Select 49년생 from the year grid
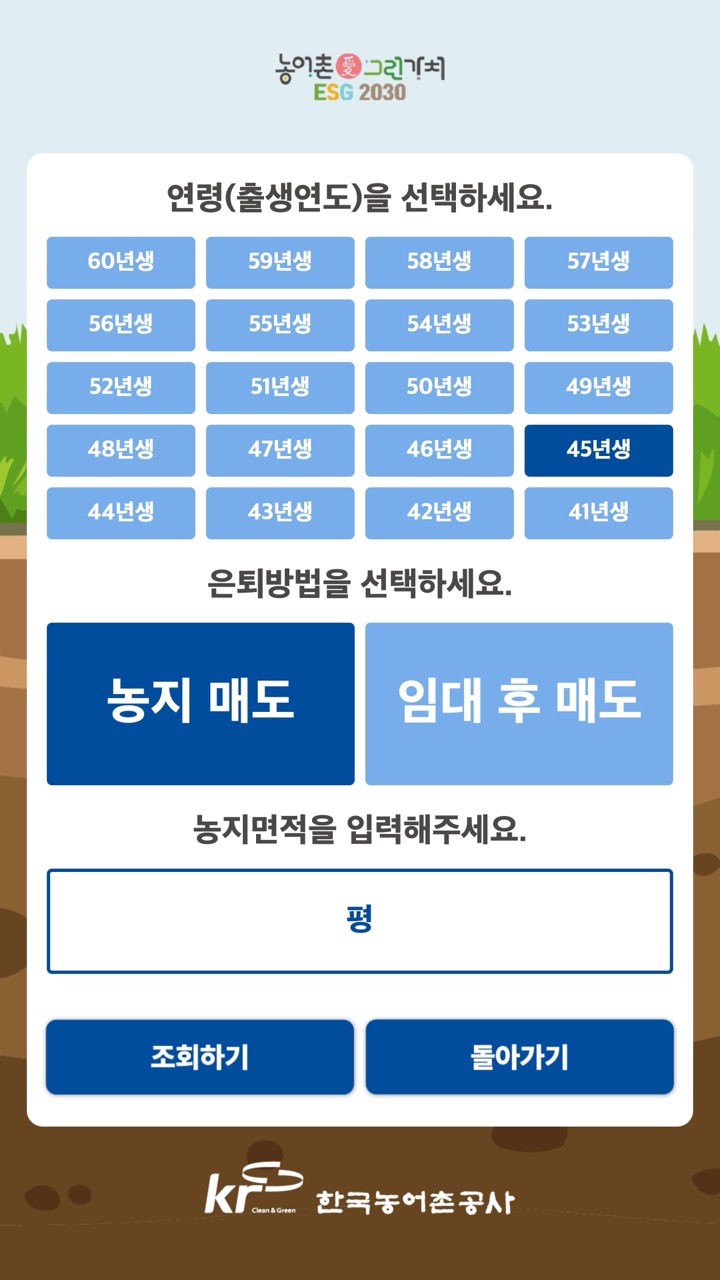This screenshot has height=1280, width=720. (599, 388)
